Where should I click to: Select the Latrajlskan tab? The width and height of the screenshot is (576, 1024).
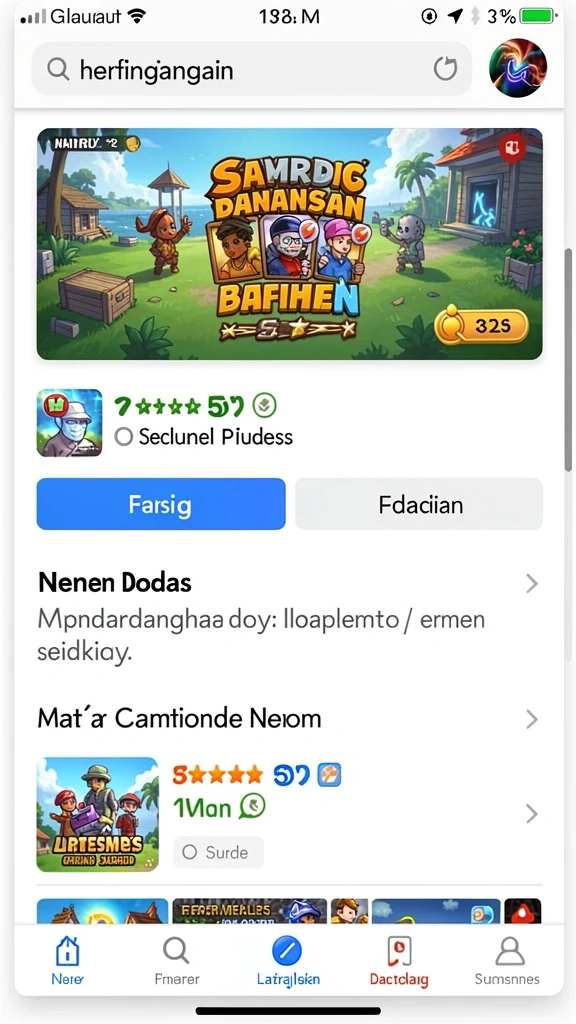point(287,961)
